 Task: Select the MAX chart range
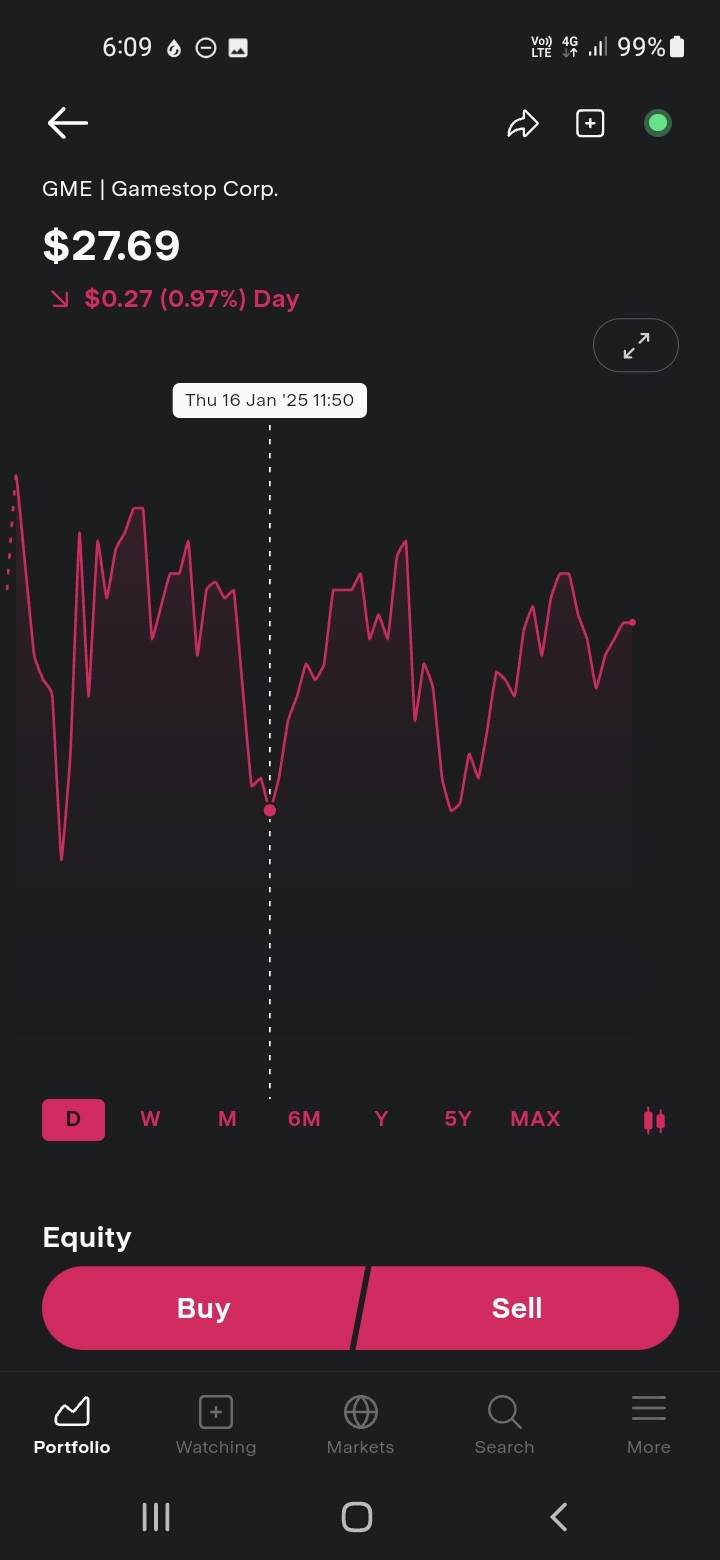pos(535,1119)
